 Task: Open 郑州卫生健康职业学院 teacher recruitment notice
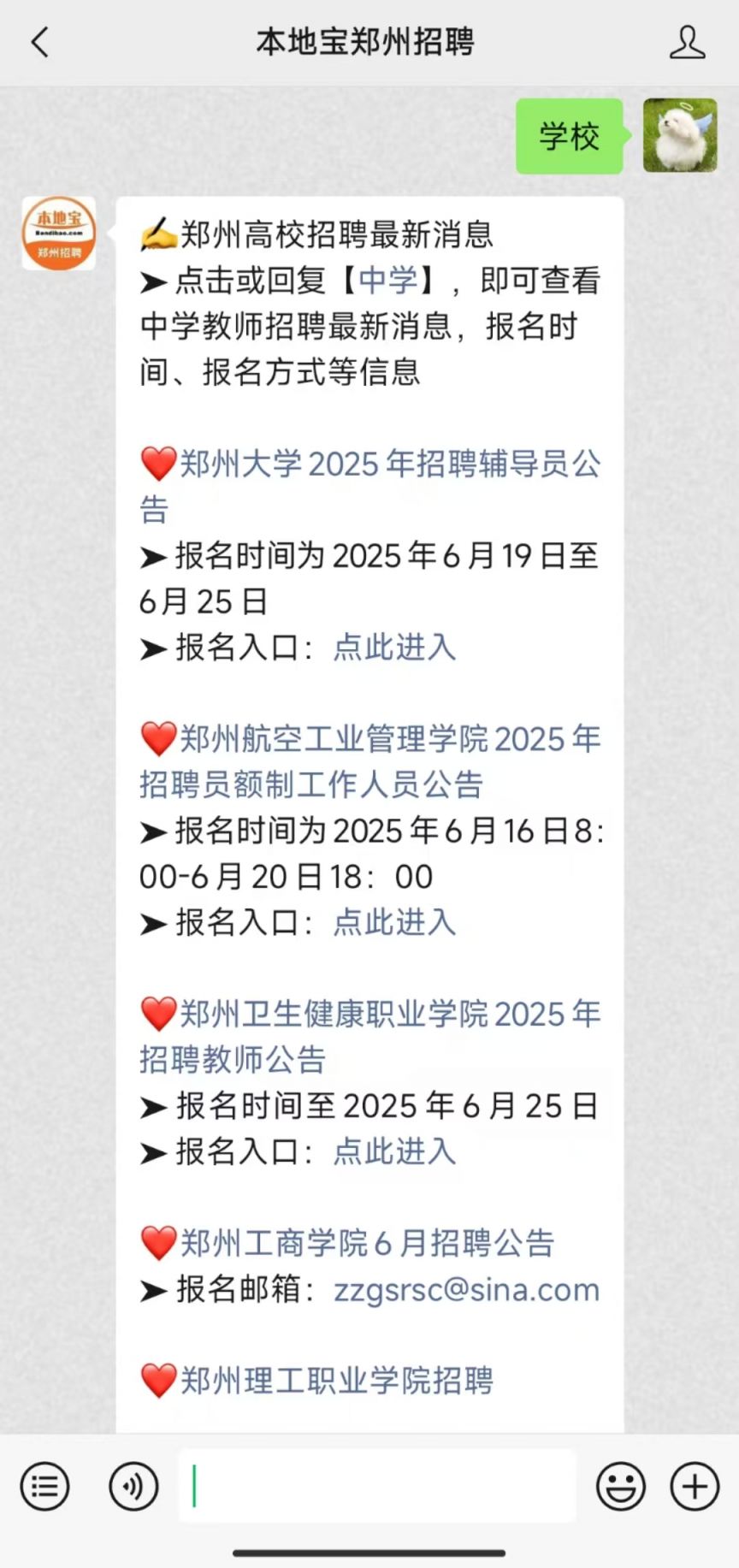tap(370, 1036)
